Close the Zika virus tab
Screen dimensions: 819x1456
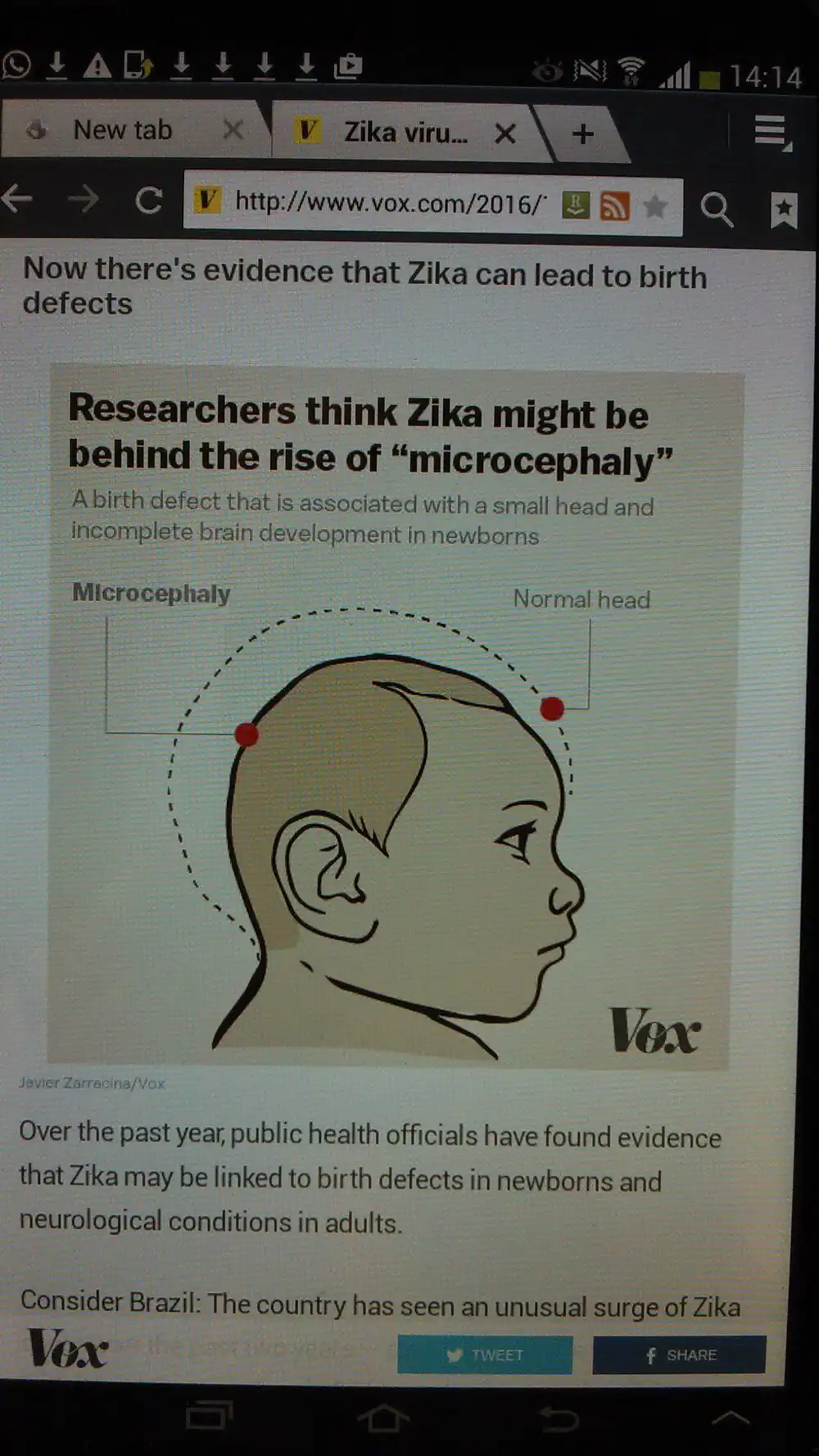coord(505,133)
